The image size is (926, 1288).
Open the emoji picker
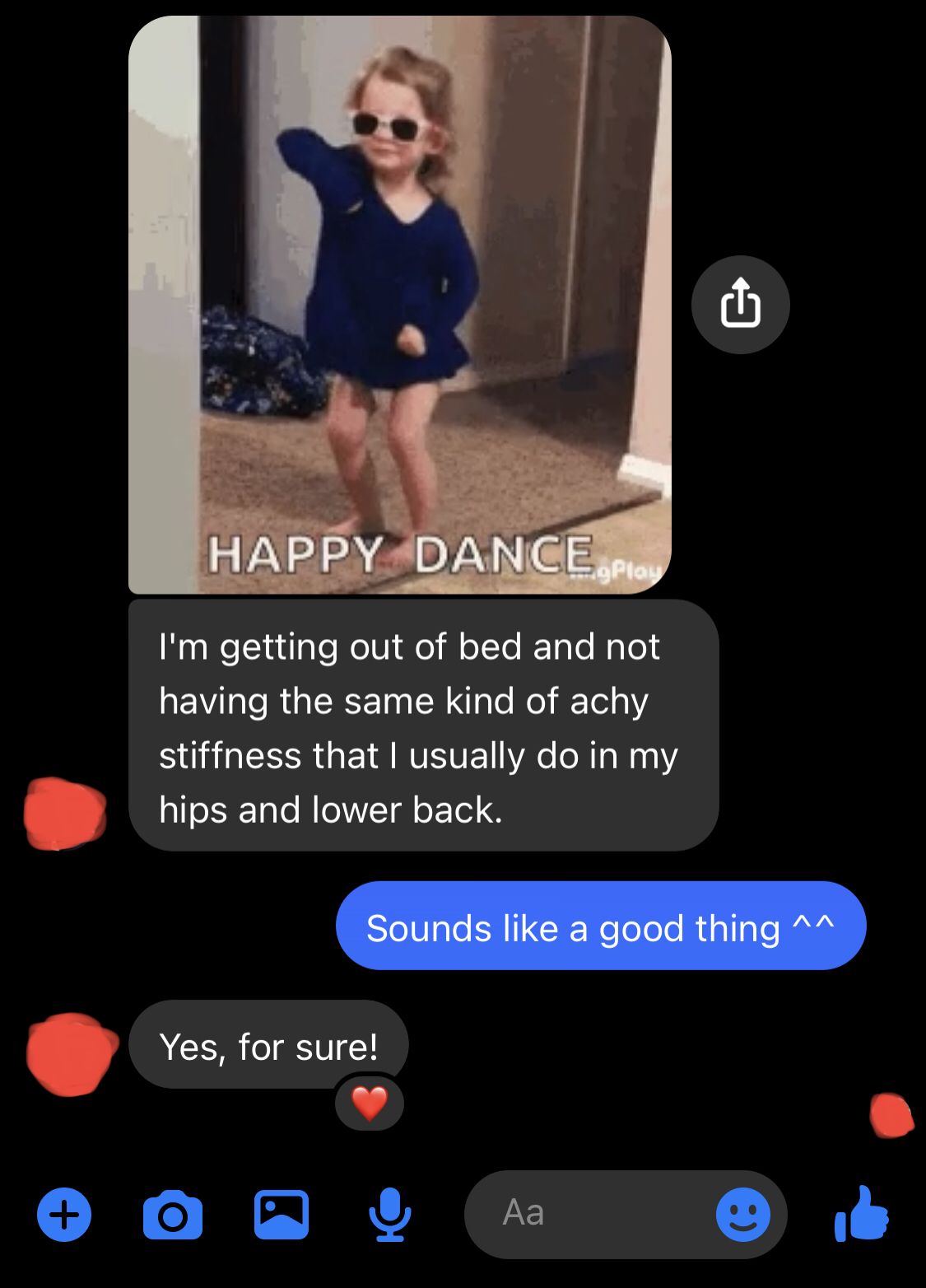743,1215
